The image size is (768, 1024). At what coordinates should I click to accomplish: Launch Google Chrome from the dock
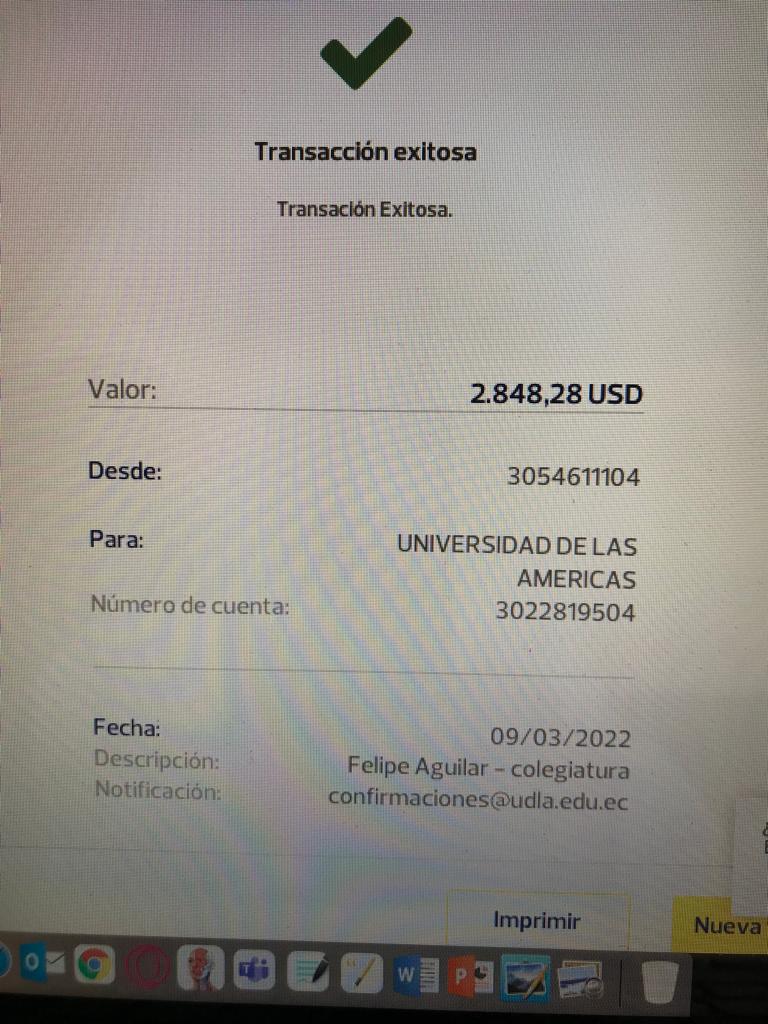(94, 967)
